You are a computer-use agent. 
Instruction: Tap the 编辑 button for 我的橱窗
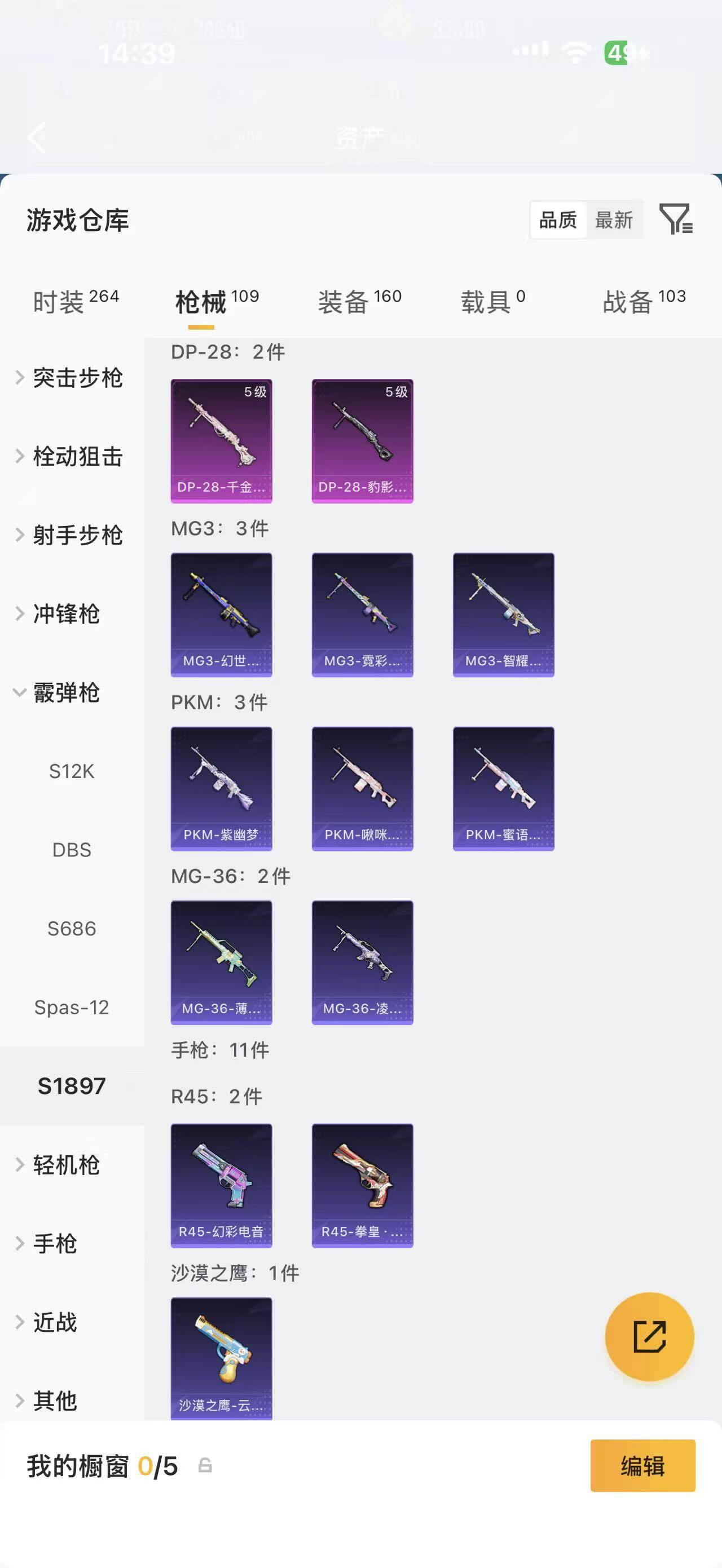click(x=643, y=1466)
